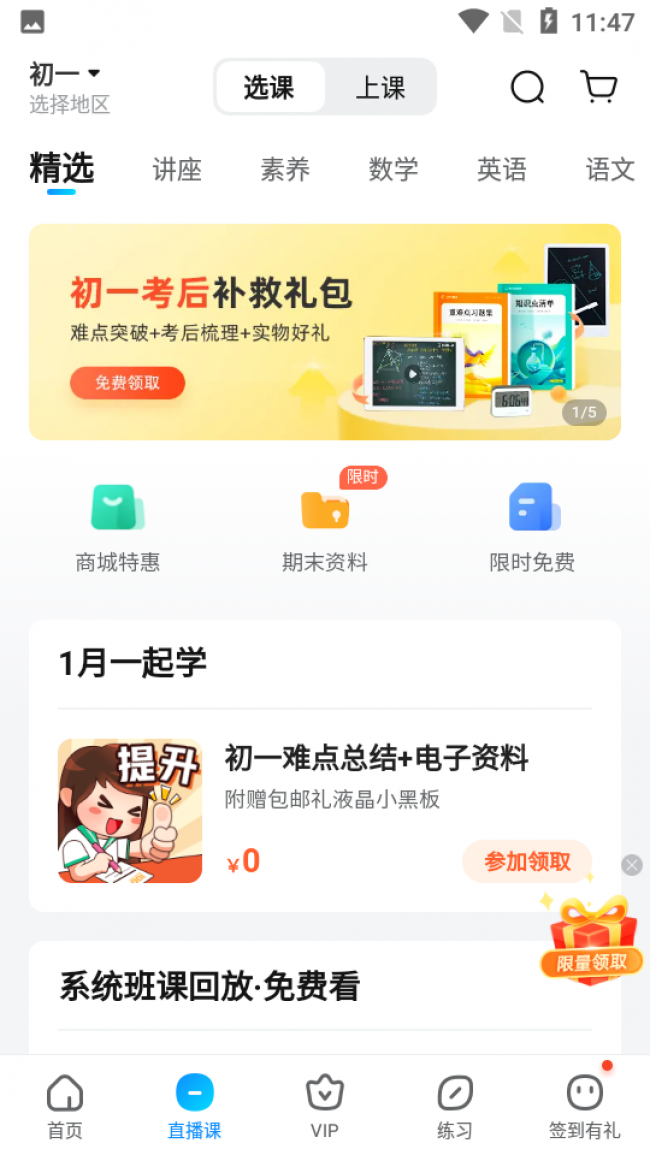The height and width of the screenshot is (1155, 650).
Task: Switch to the 数学 tab
Action: click(393, 169)
